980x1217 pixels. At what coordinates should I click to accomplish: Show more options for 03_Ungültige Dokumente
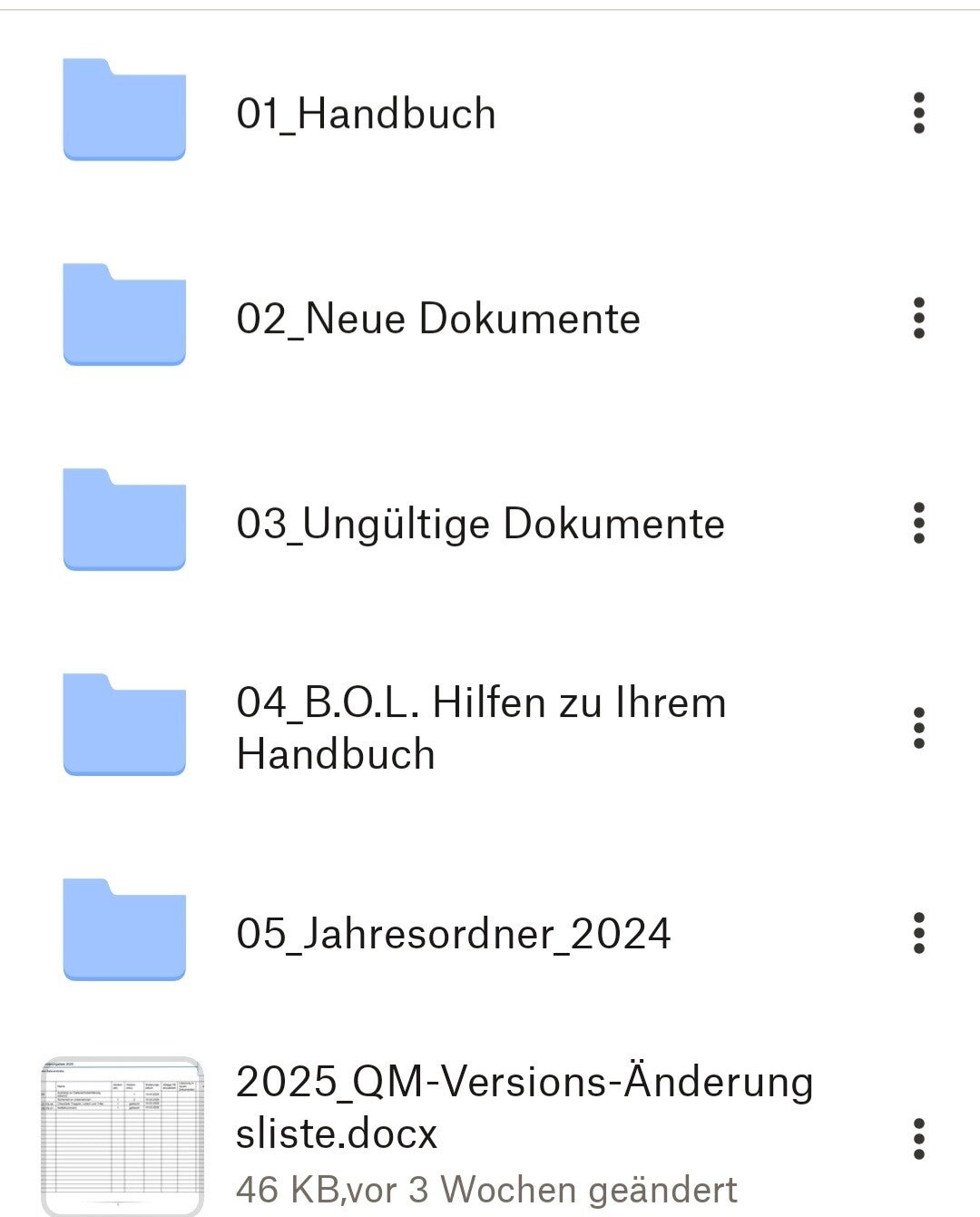pos(918,524)
